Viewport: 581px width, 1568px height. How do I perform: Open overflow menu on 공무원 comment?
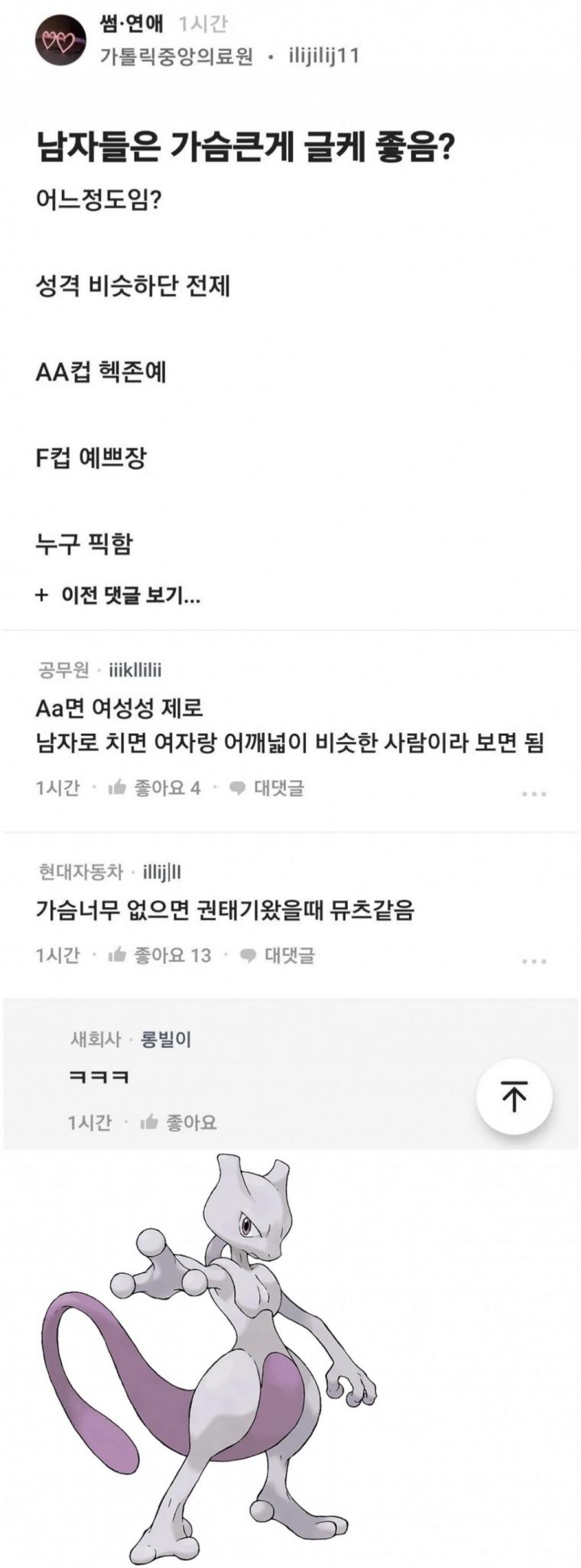[x=534, y=794]
